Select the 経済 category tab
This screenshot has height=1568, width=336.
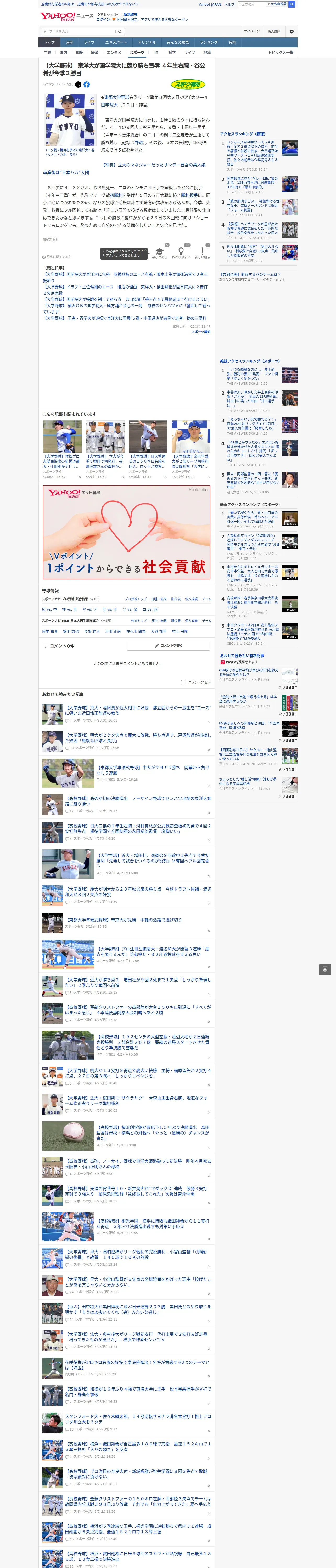pyautogui.click(x=94, y=52)
